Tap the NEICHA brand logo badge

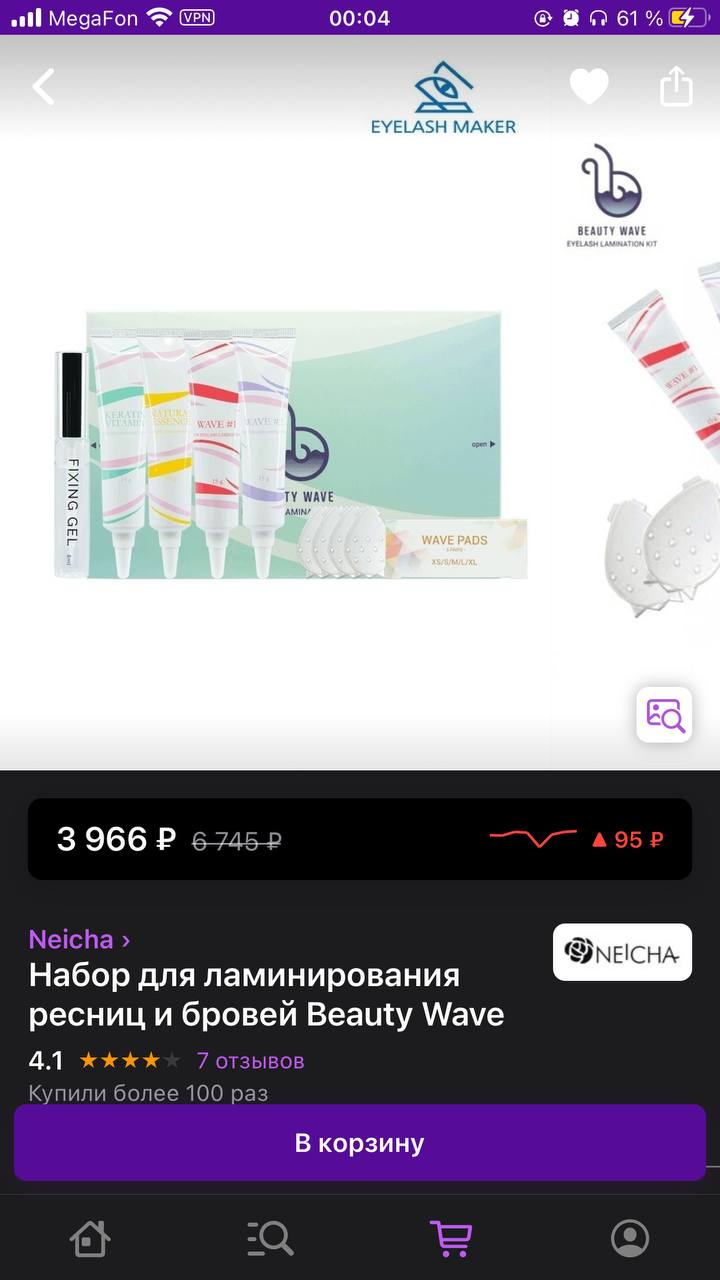pyautogui.click(x=622, y=952)
